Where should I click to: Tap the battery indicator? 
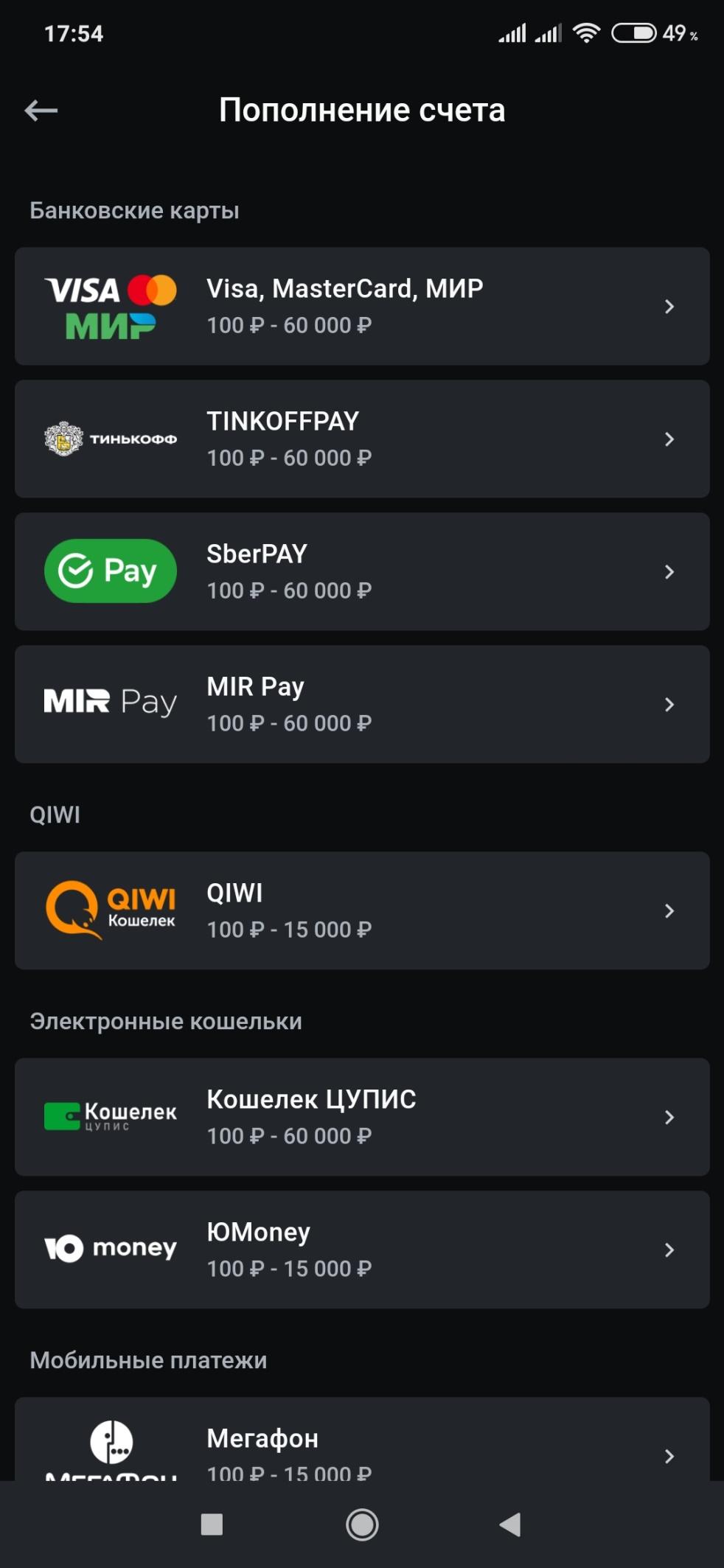click(633, 32)
